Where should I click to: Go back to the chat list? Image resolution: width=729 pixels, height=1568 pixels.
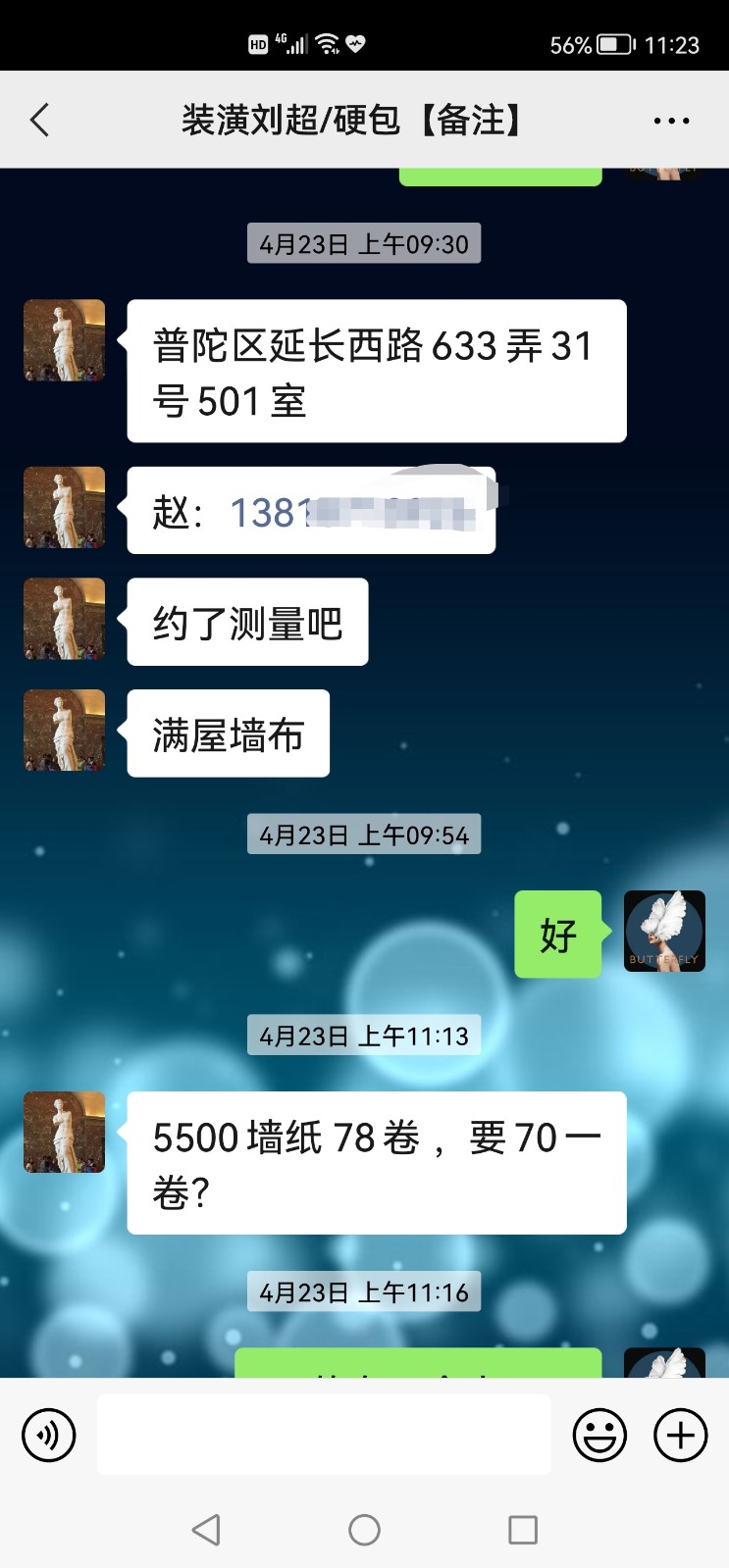[39, 121]
